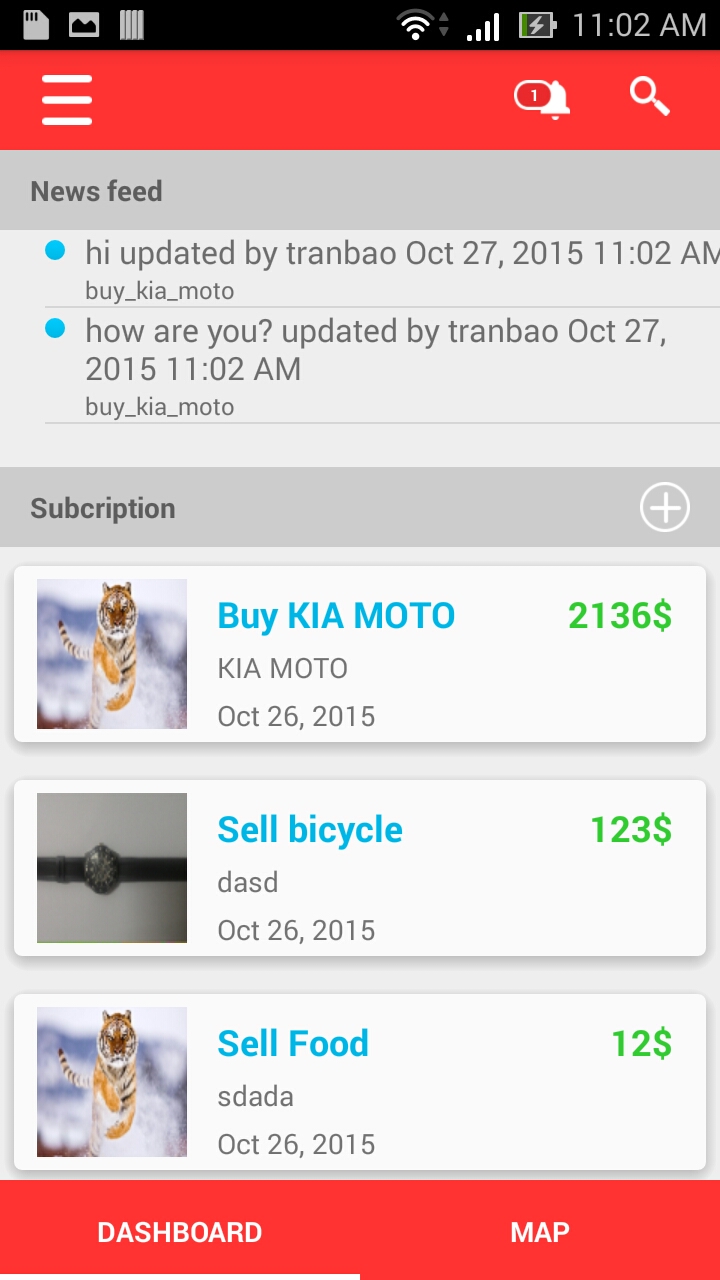The image size is (720, 1280).
Task: Switch to the Map tab
Action: pos(540,1232)
